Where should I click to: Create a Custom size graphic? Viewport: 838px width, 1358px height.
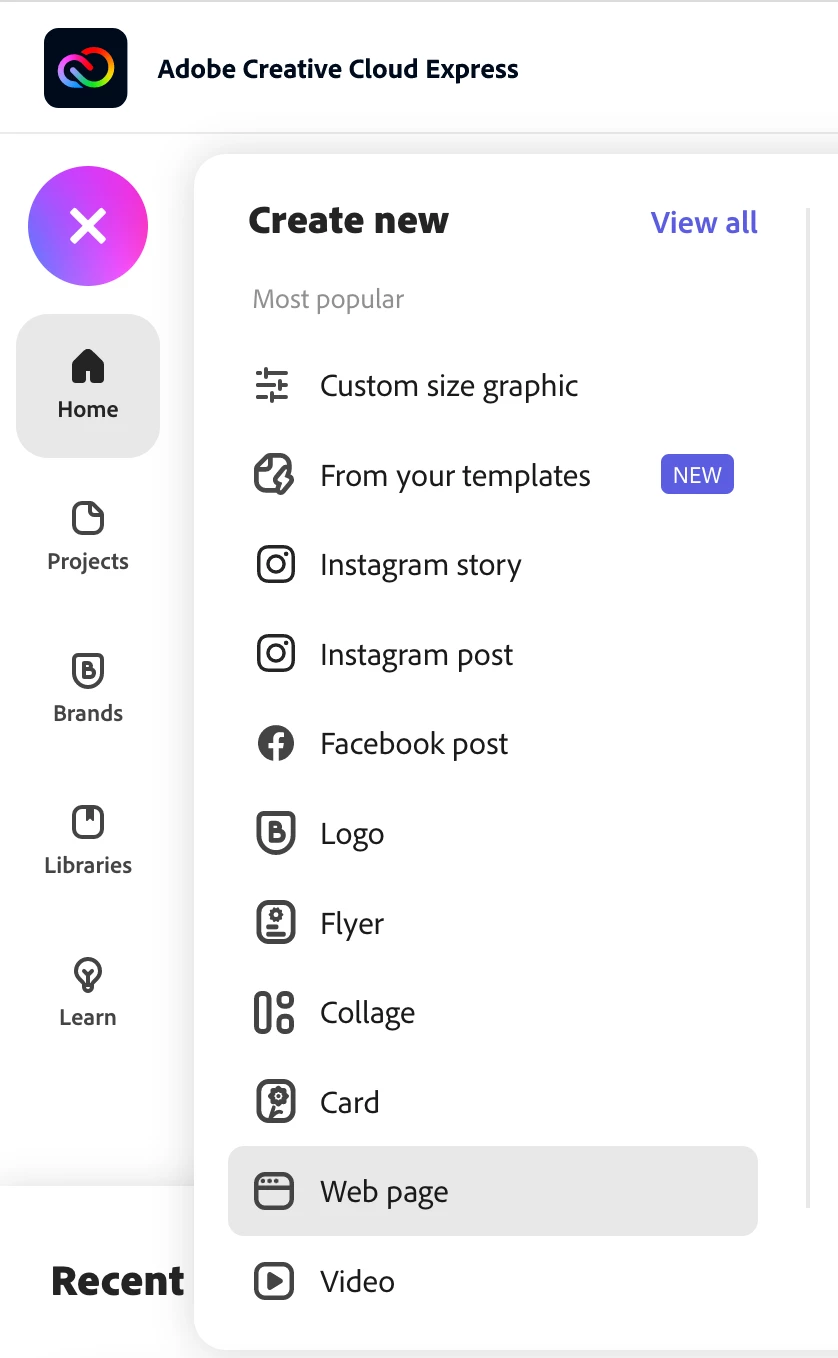(x=448, y=386)
